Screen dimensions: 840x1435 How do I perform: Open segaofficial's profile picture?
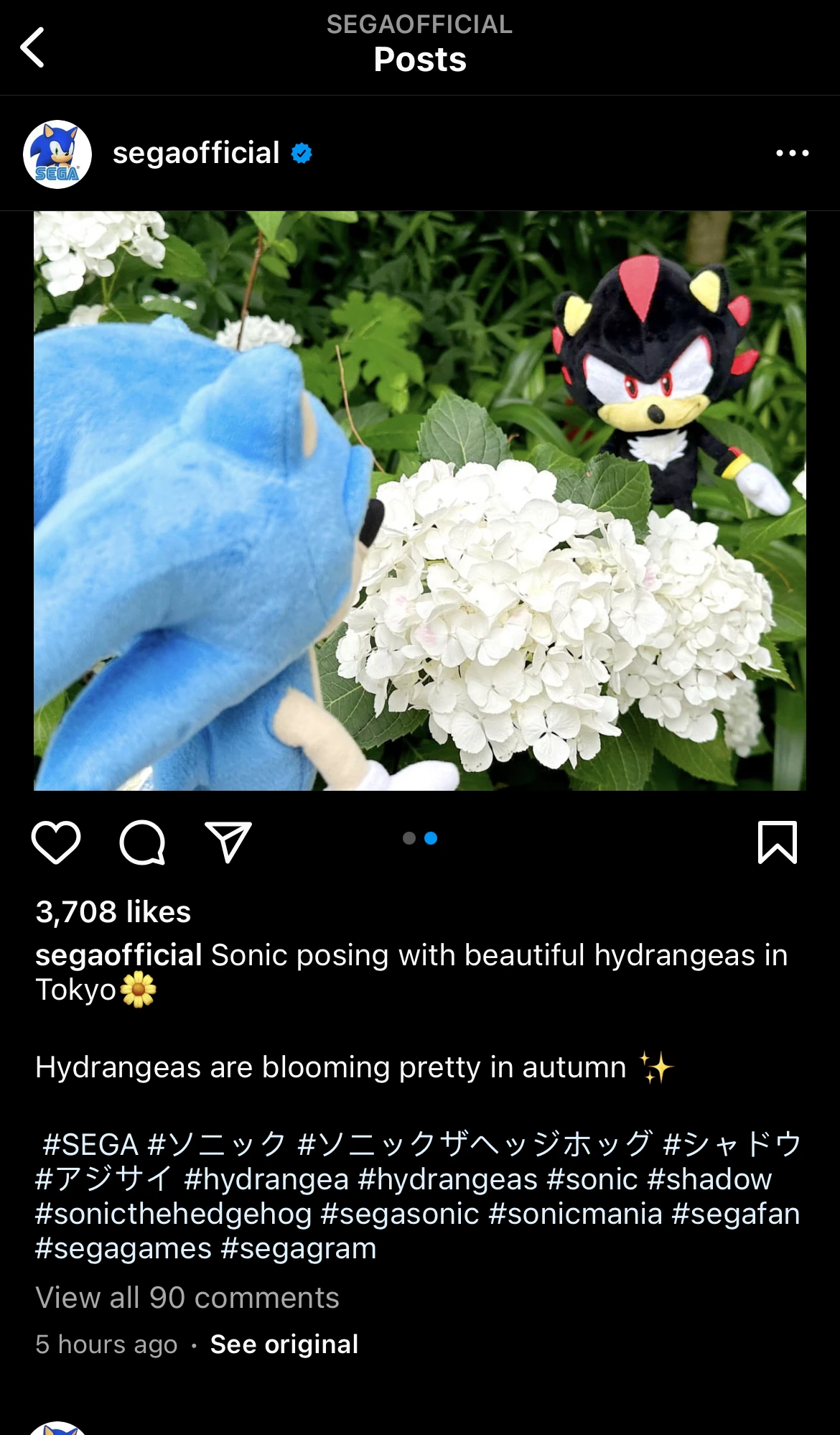click(57, 154)
